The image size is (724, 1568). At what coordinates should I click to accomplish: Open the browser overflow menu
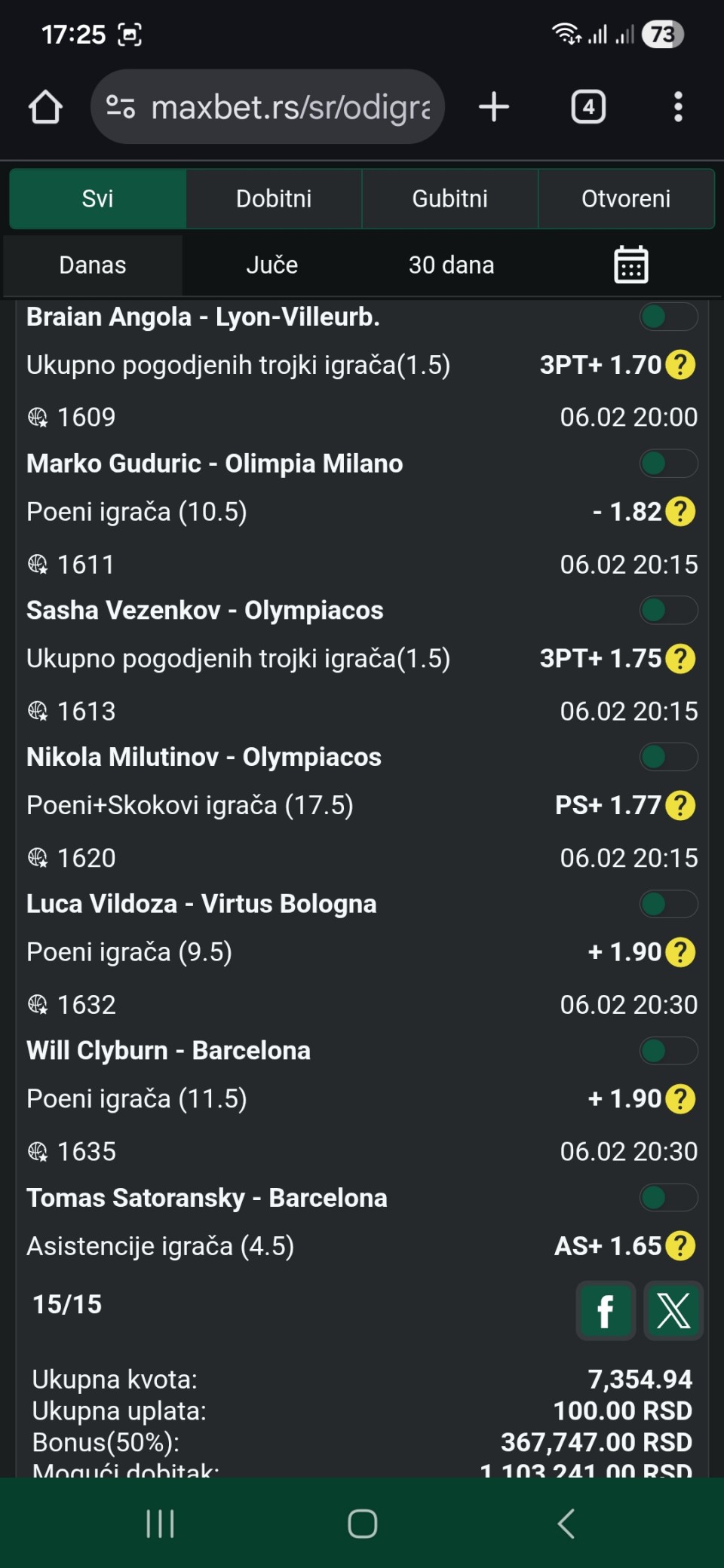pyautogui.click(x=678, y=107)
